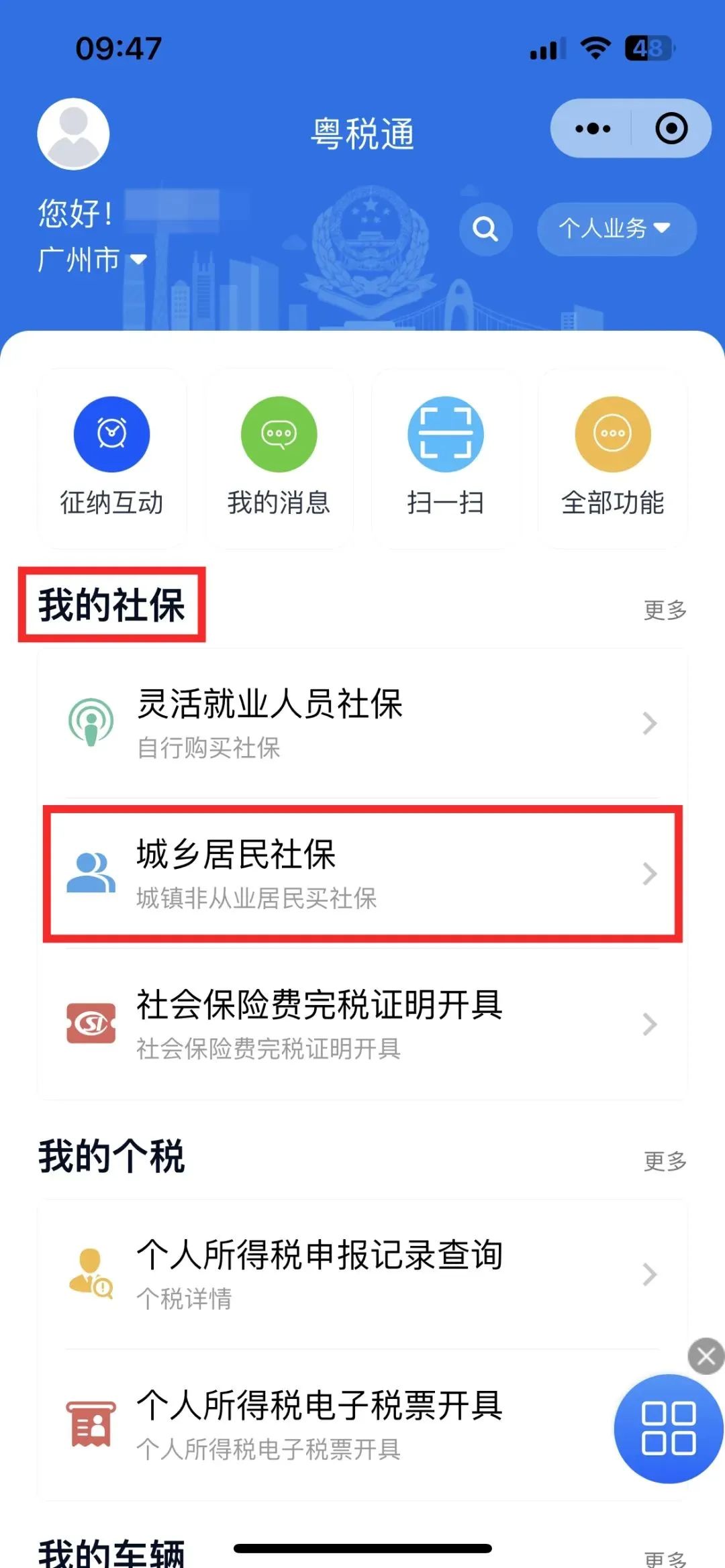Viewport: 725px width, 1568px height.
Task: Select 城乡居民社保
Action: coord(362,874)
